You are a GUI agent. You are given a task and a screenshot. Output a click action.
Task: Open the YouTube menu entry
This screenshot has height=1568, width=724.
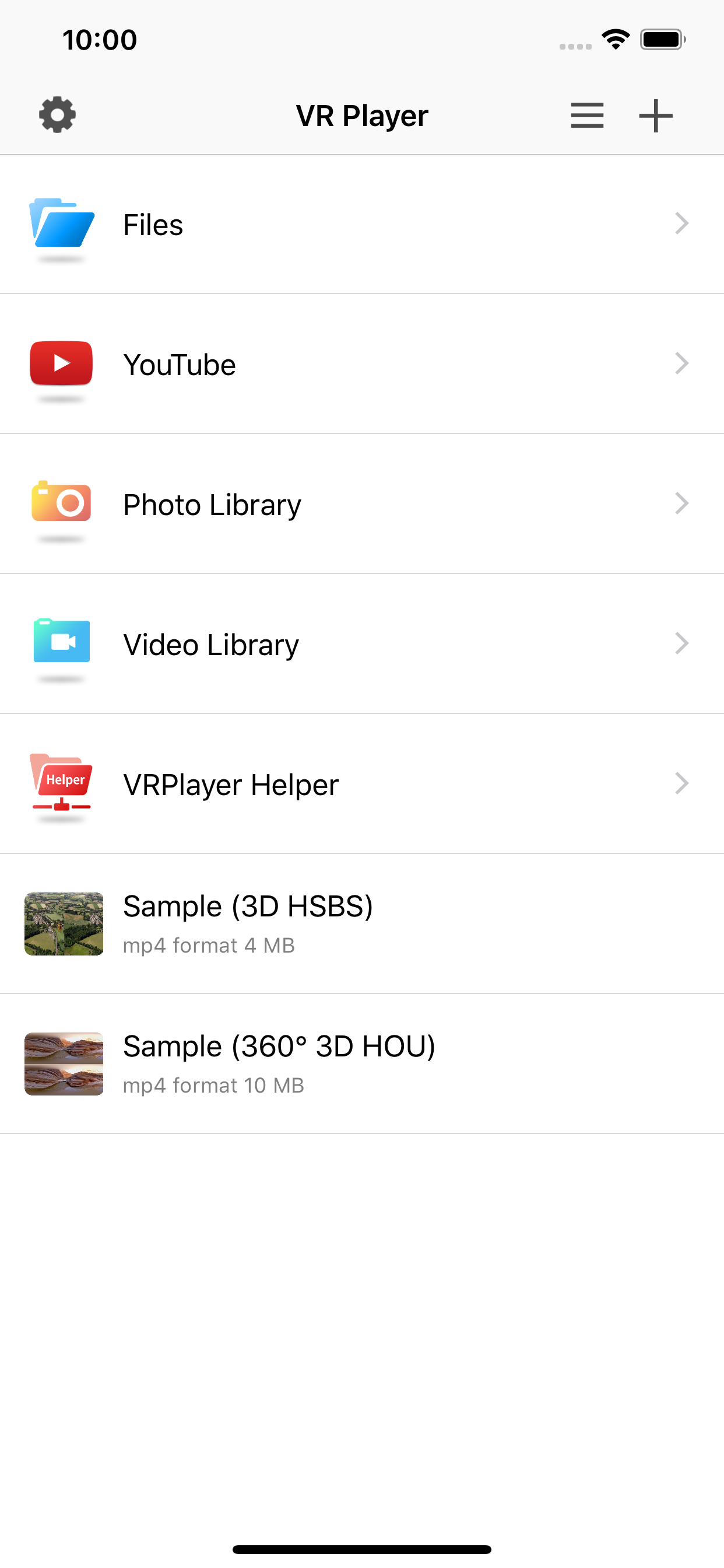180,364
